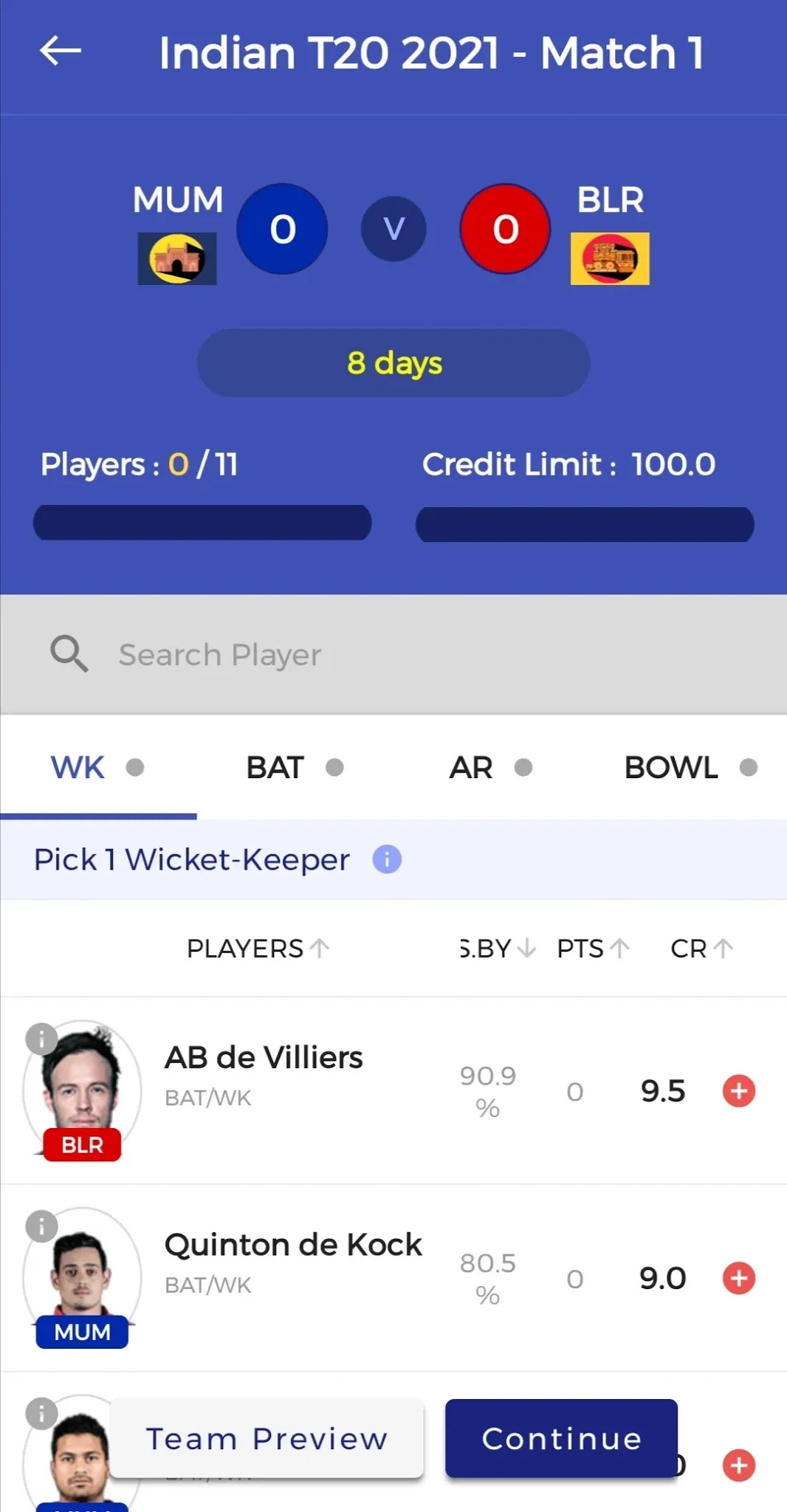Go back using the top arrow

click(x=60, y=52)
